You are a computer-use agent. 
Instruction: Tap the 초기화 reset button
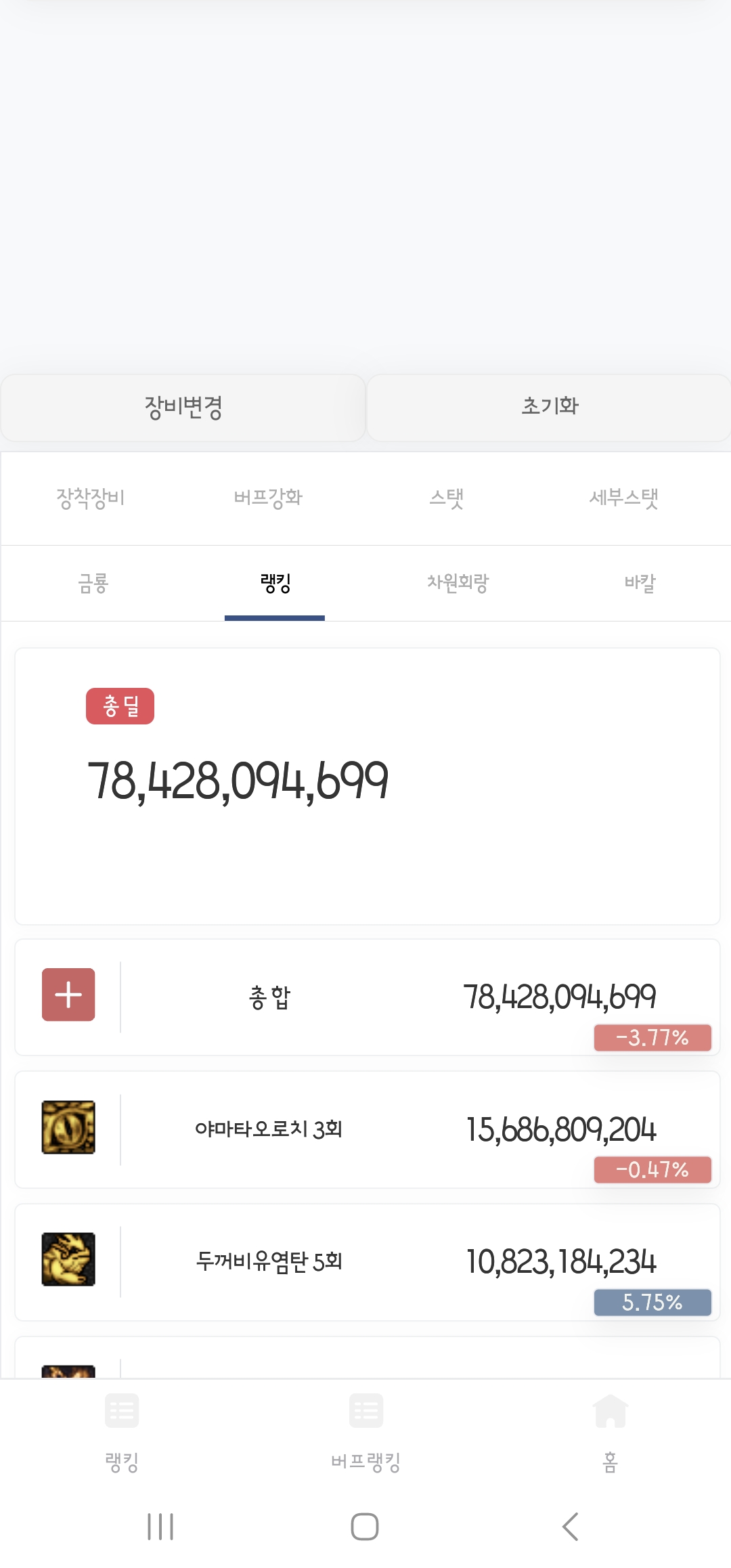(549, 408)
